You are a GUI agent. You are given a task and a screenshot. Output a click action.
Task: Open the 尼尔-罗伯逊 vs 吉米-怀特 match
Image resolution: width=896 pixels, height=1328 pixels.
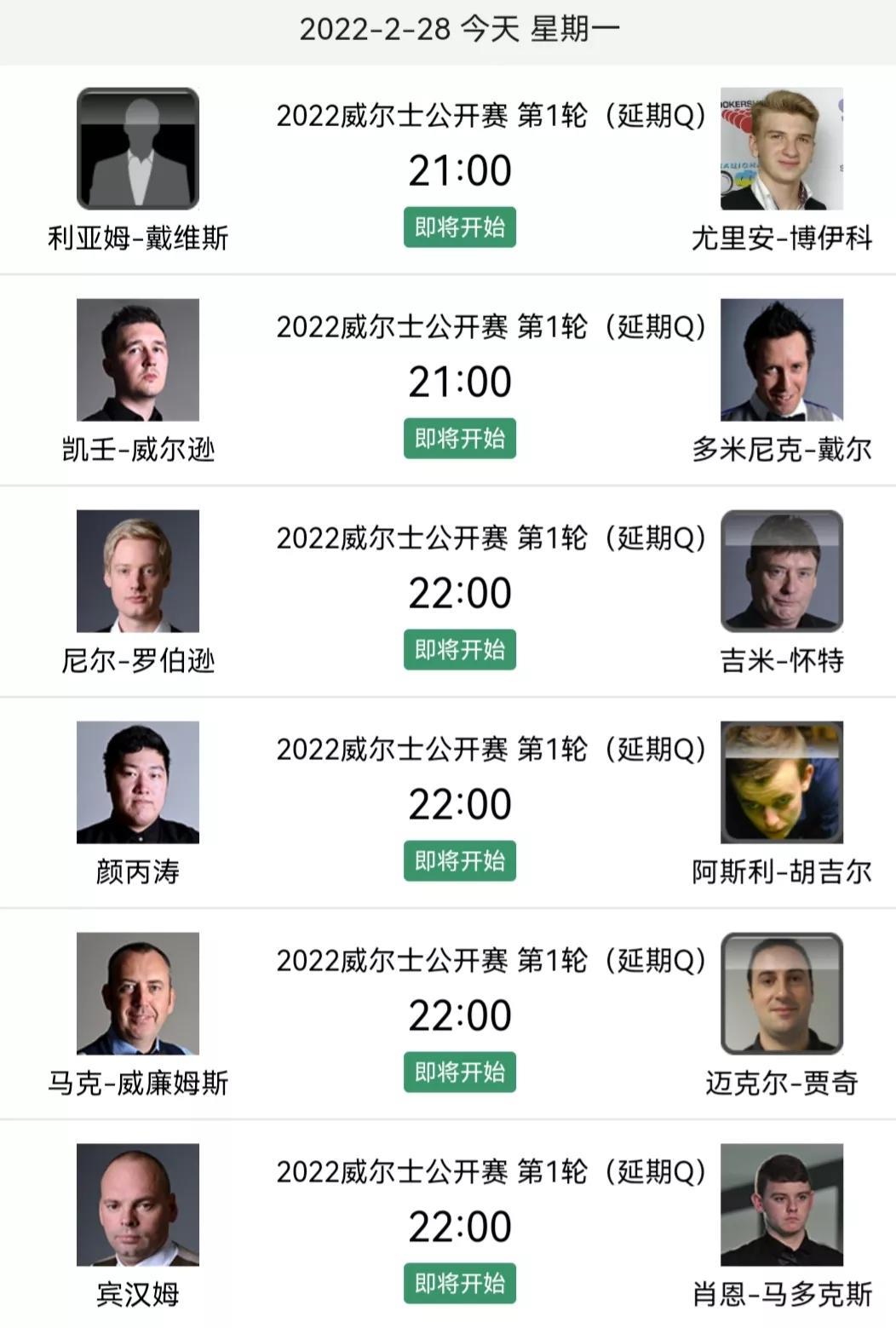click(460, 593)
